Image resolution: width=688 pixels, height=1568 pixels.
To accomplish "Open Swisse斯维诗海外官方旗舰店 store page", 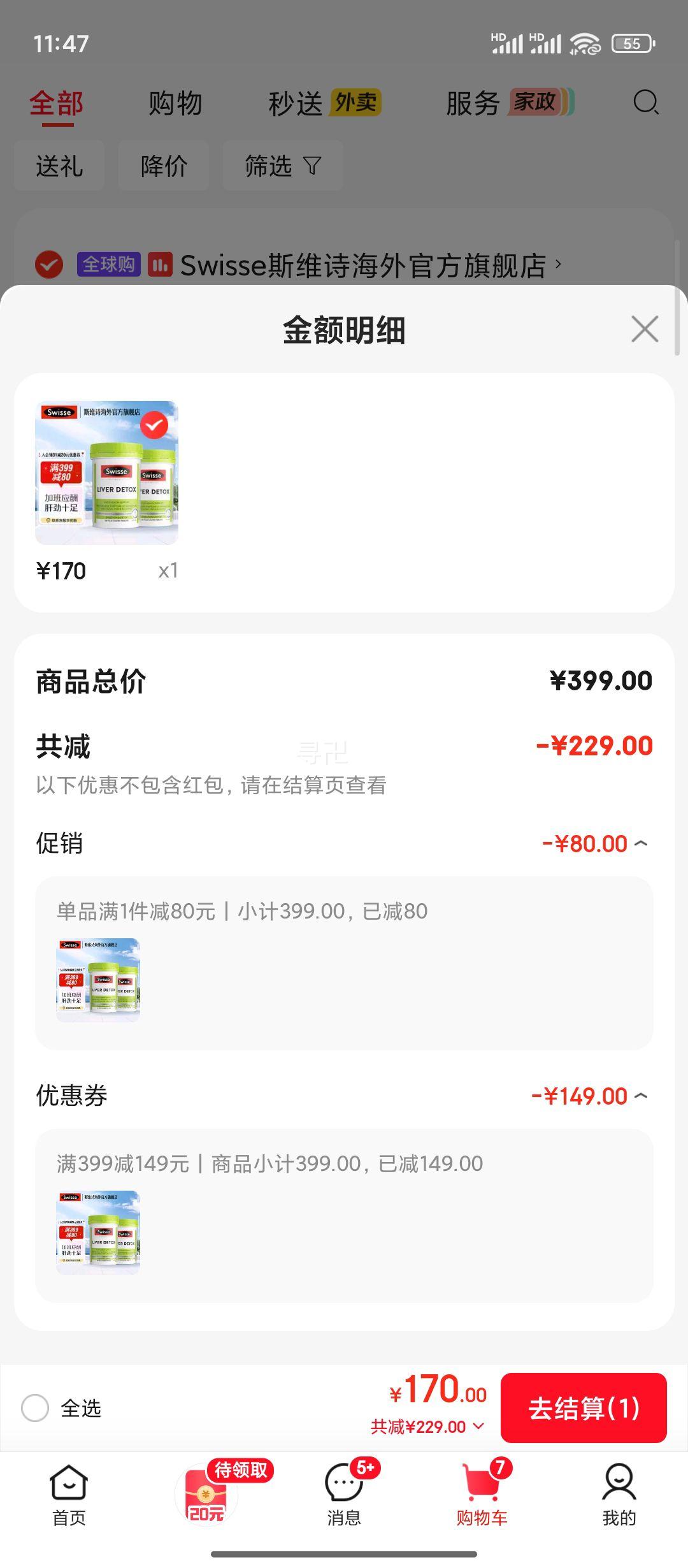I will click(x=366, y=265).
